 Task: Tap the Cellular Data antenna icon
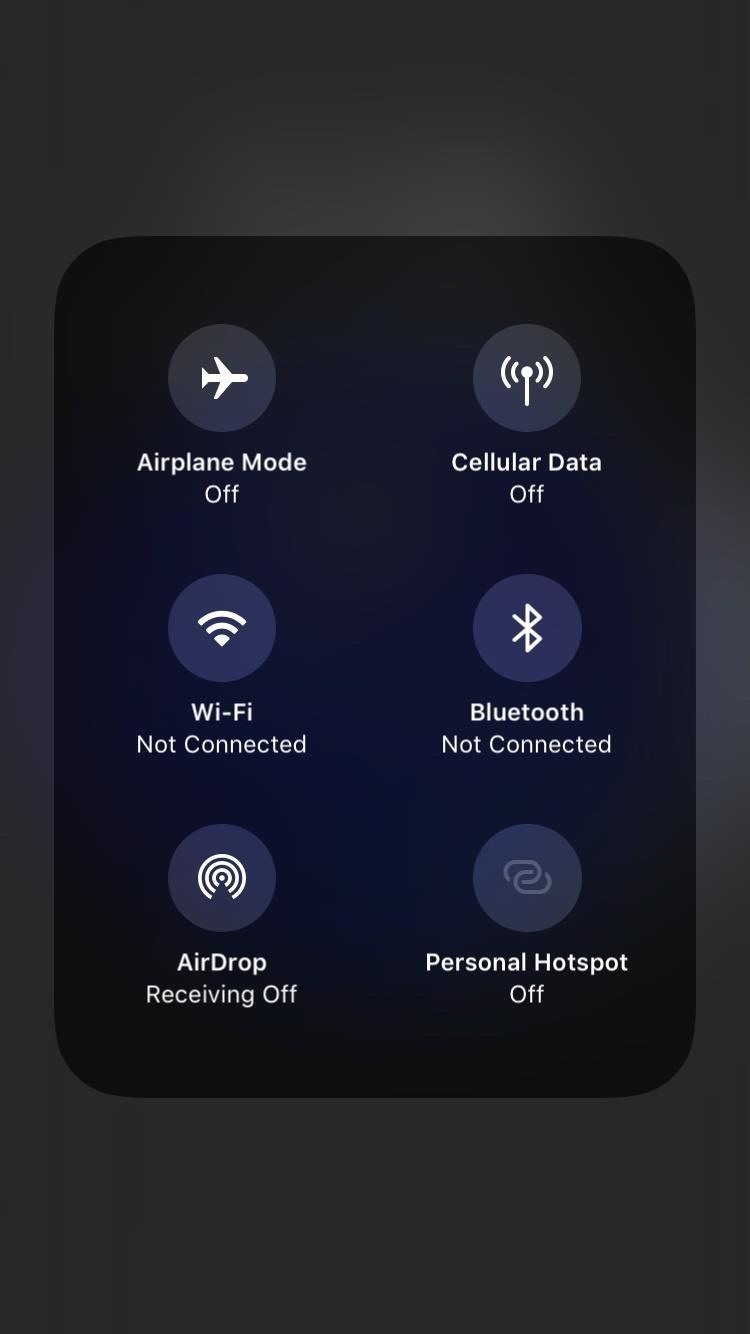[527, 377]
